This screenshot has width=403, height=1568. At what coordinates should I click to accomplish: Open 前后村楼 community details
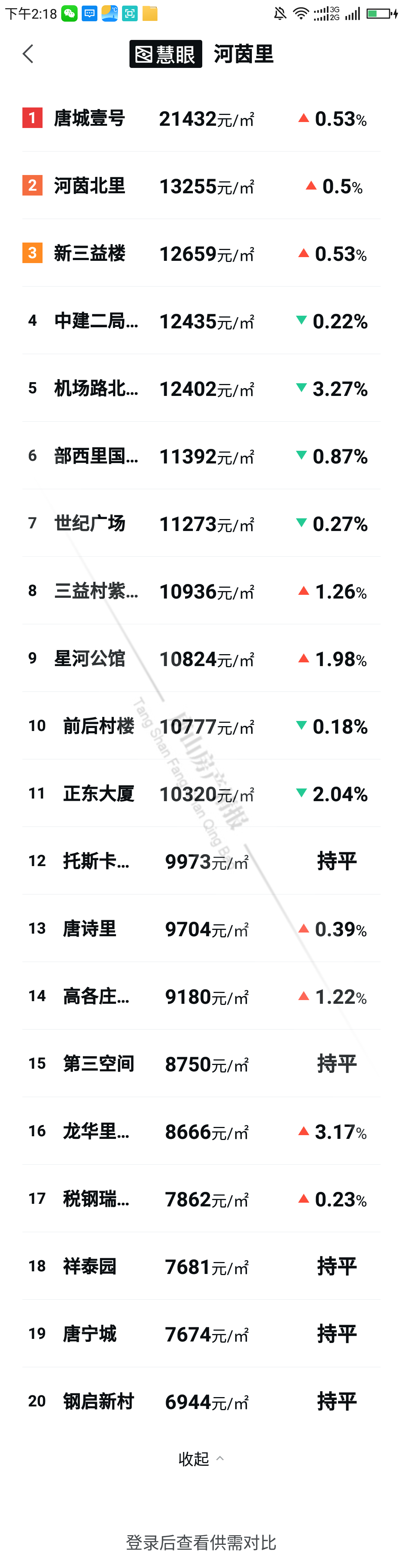tap(98, 726)
